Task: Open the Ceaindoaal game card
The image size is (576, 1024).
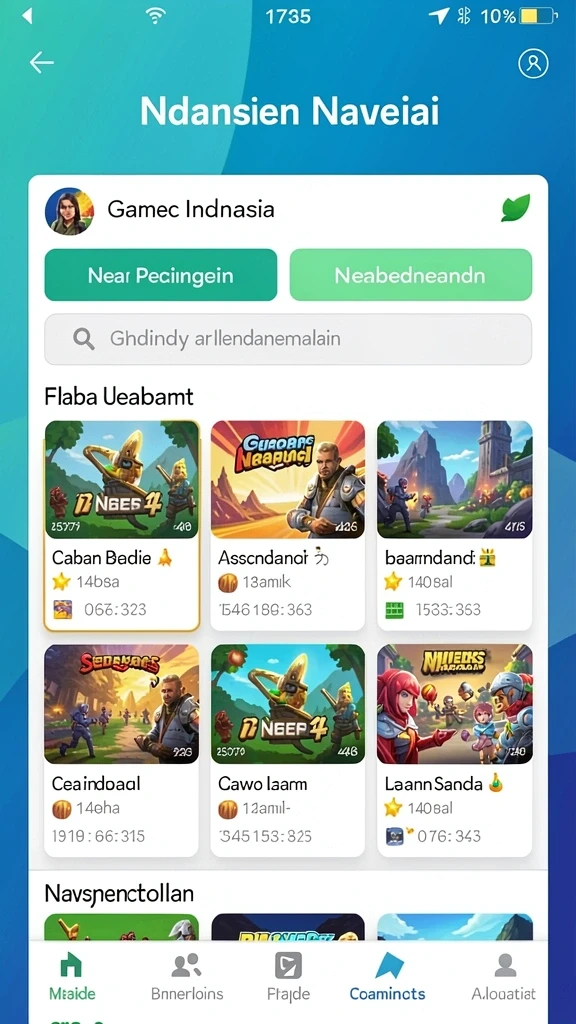Action: pos(121,750)
